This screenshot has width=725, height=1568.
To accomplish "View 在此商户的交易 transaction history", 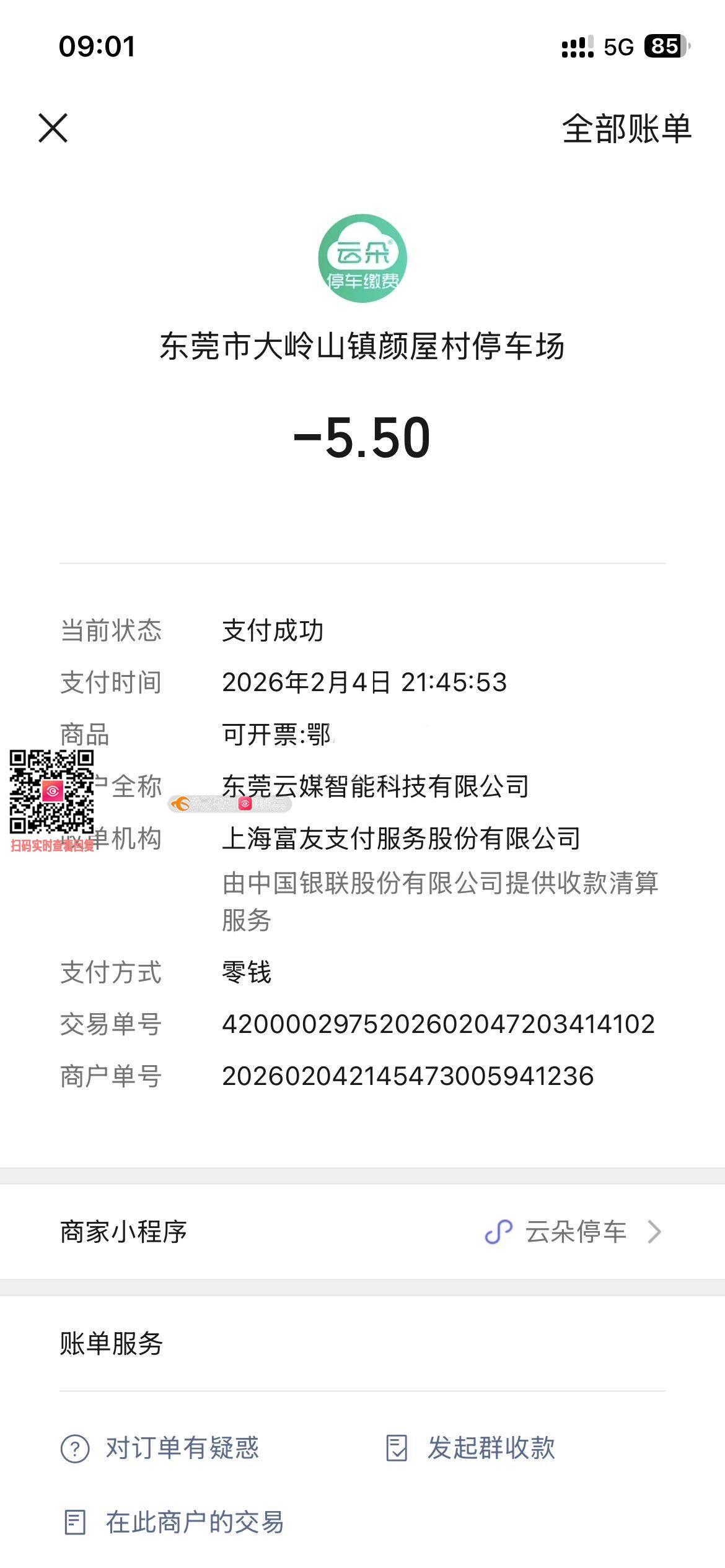I will coord(174,1522).
